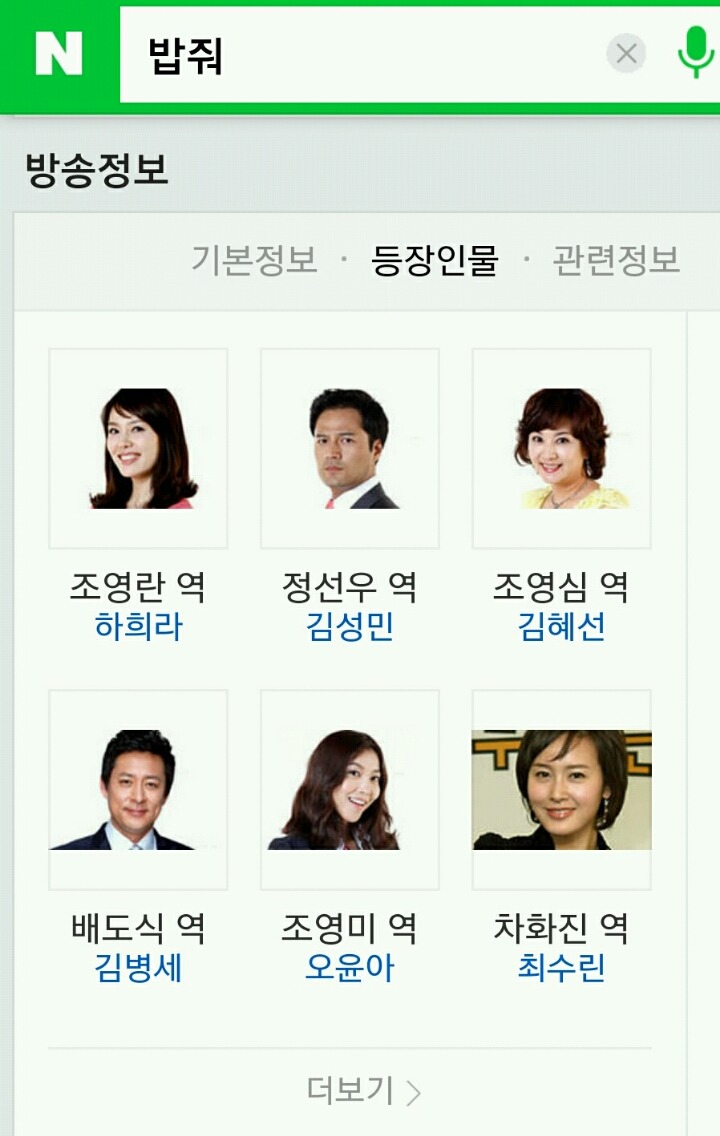Expand the cast list with 더보기
This screenshot has height=1136, width=720.
point(362,1091)
